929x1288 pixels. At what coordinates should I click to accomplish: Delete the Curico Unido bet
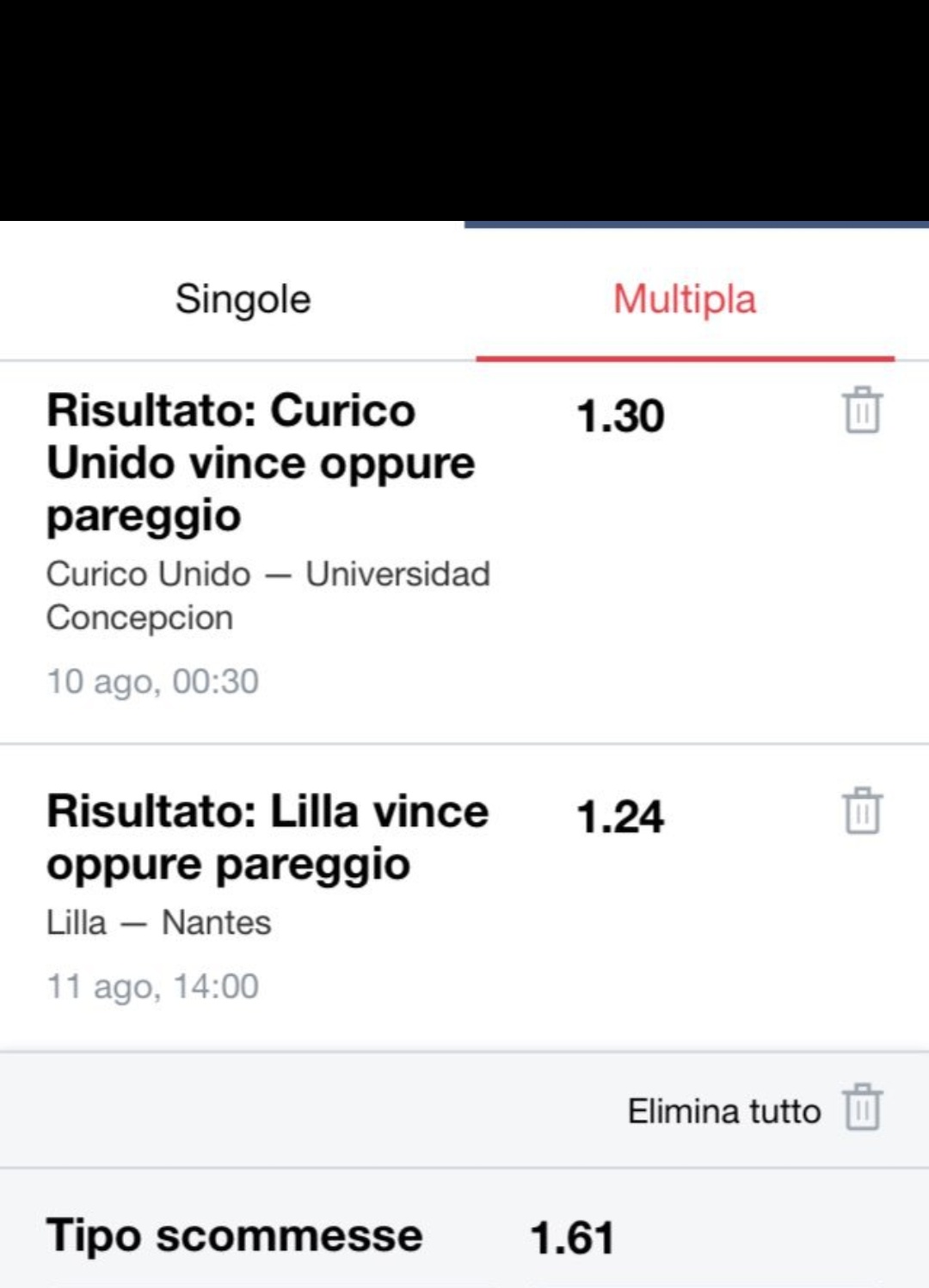[862, 411]
